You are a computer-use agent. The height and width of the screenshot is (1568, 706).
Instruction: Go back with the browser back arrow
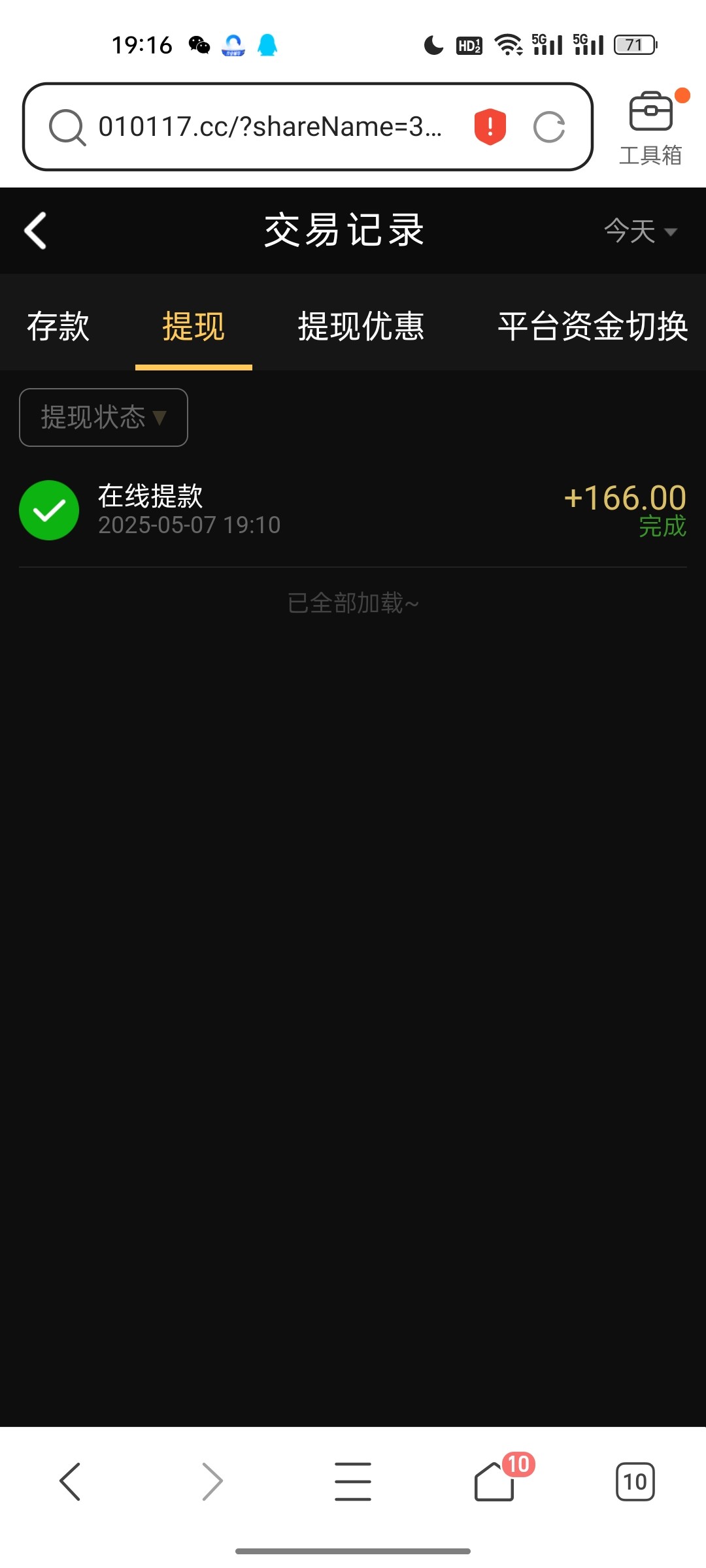[71, 1481]
